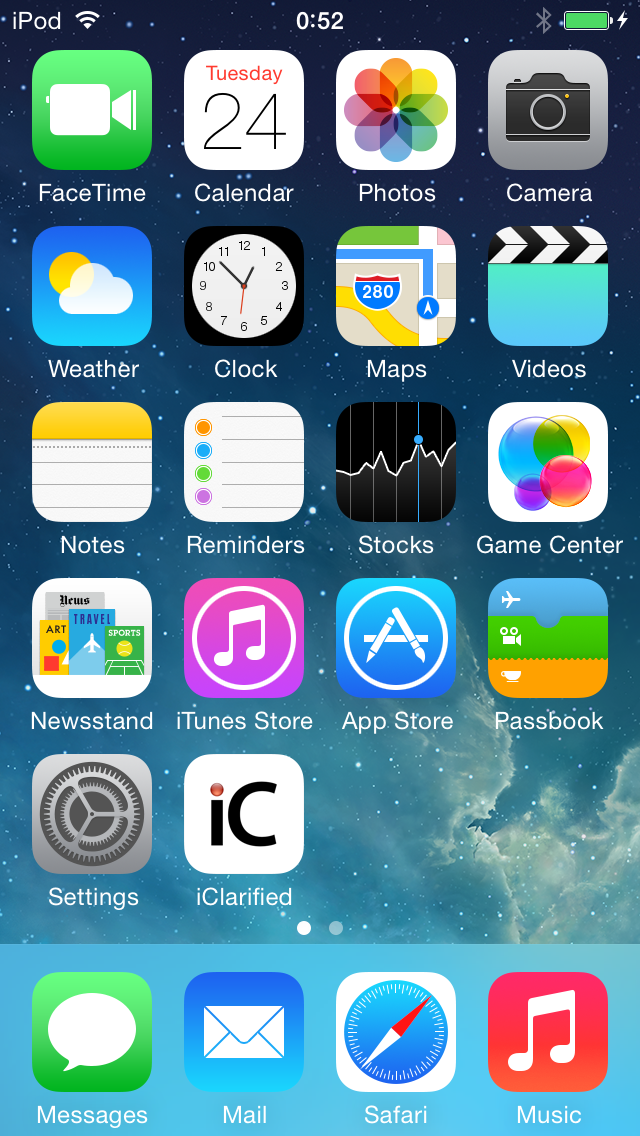Viewport: 640px width, 1136px height.
Task: Launch the Maps app
Action: 396,286
